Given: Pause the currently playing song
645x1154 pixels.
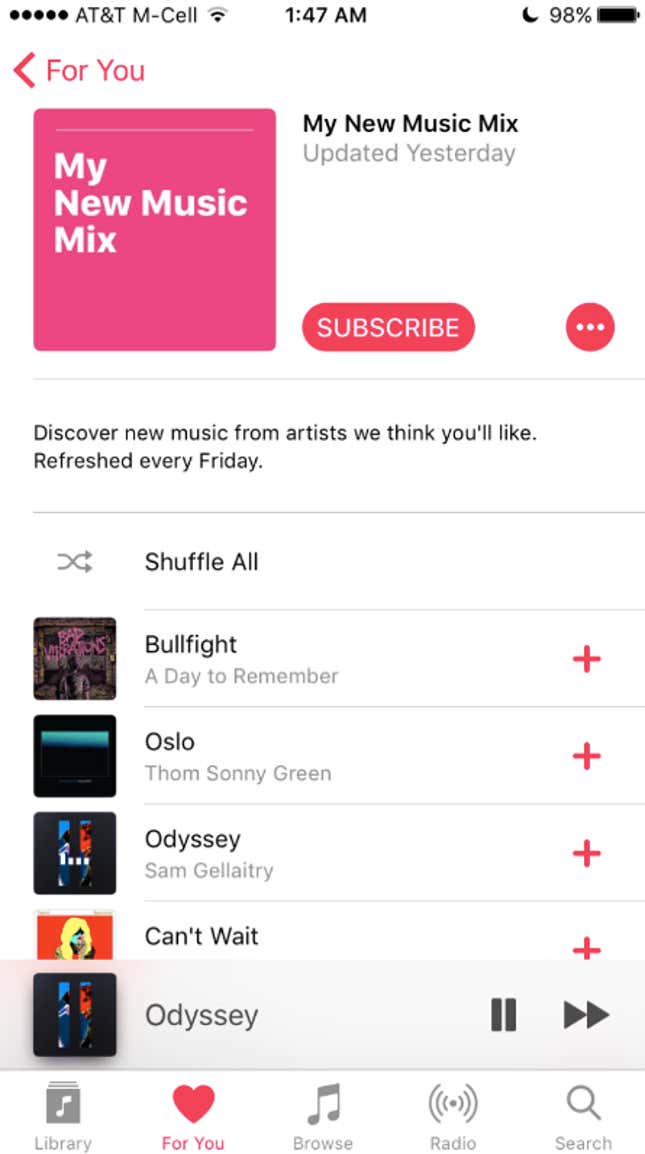Looking at the screenshot, I should tap(504, 1015).
